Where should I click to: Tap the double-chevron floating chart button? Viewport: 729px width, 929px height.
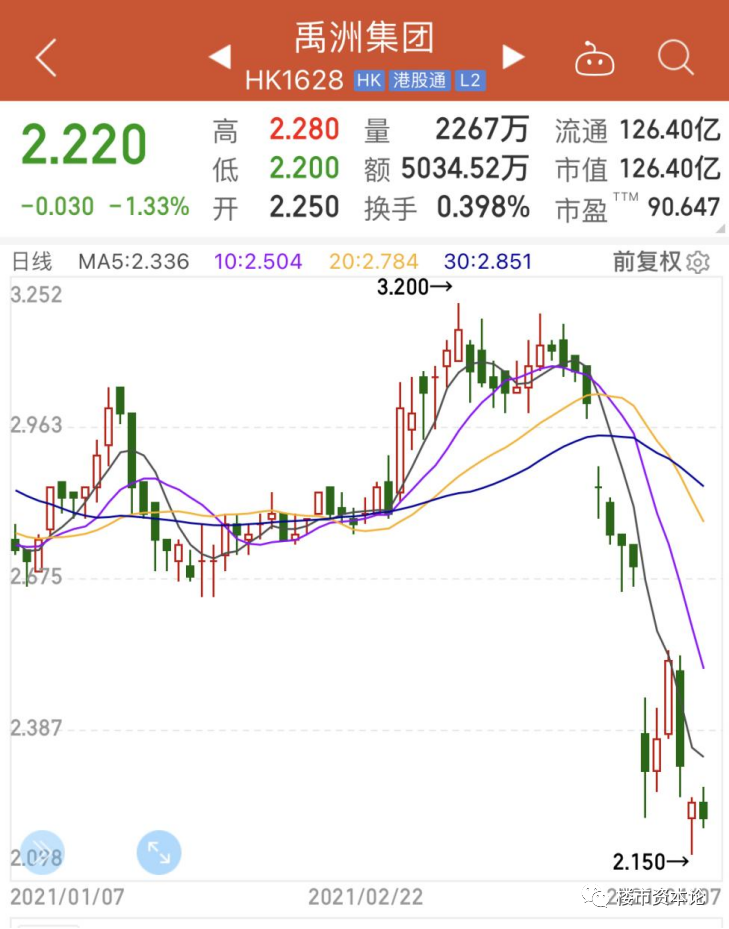(43, 852)
